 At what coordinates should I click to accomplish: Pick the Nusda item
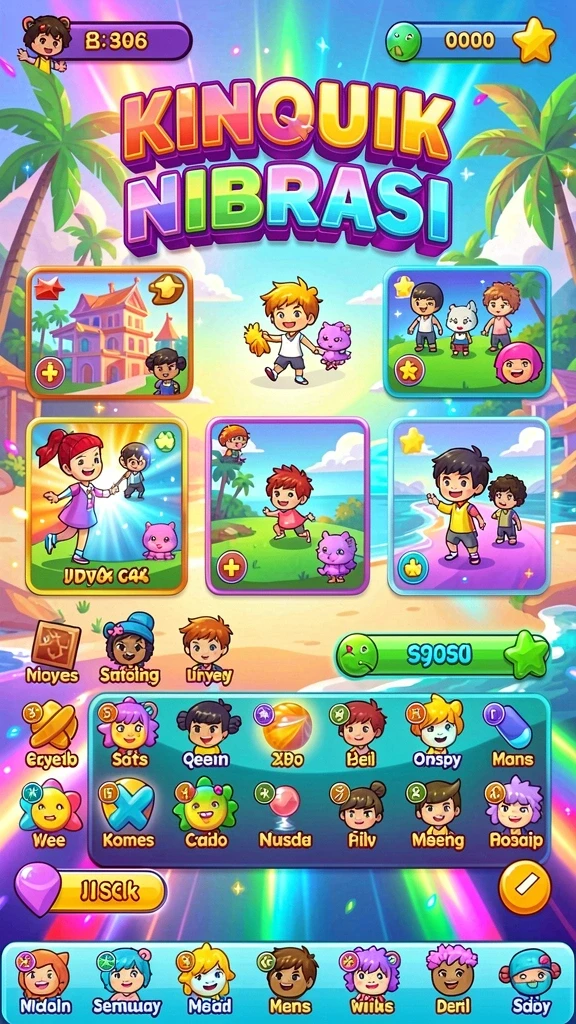pyautogui.click(x=285, y=816)
